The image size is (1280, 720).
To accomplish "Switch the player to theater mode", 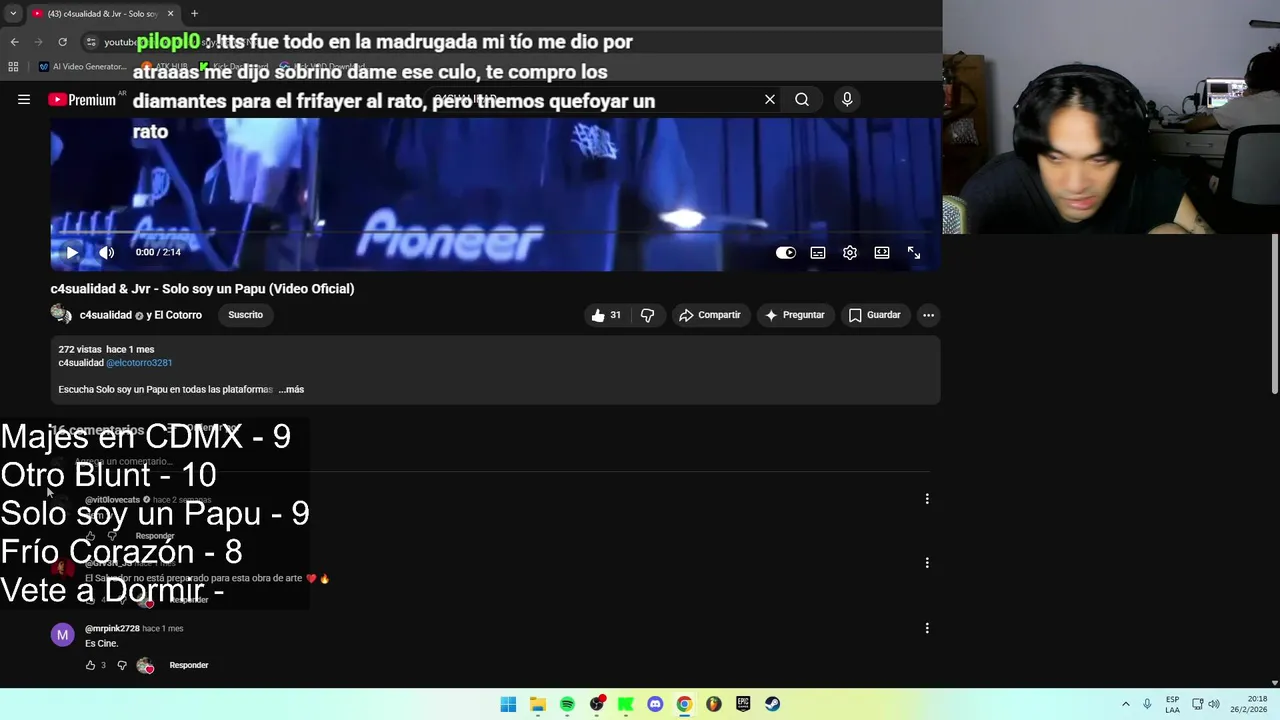I will [x=882, y=253].
